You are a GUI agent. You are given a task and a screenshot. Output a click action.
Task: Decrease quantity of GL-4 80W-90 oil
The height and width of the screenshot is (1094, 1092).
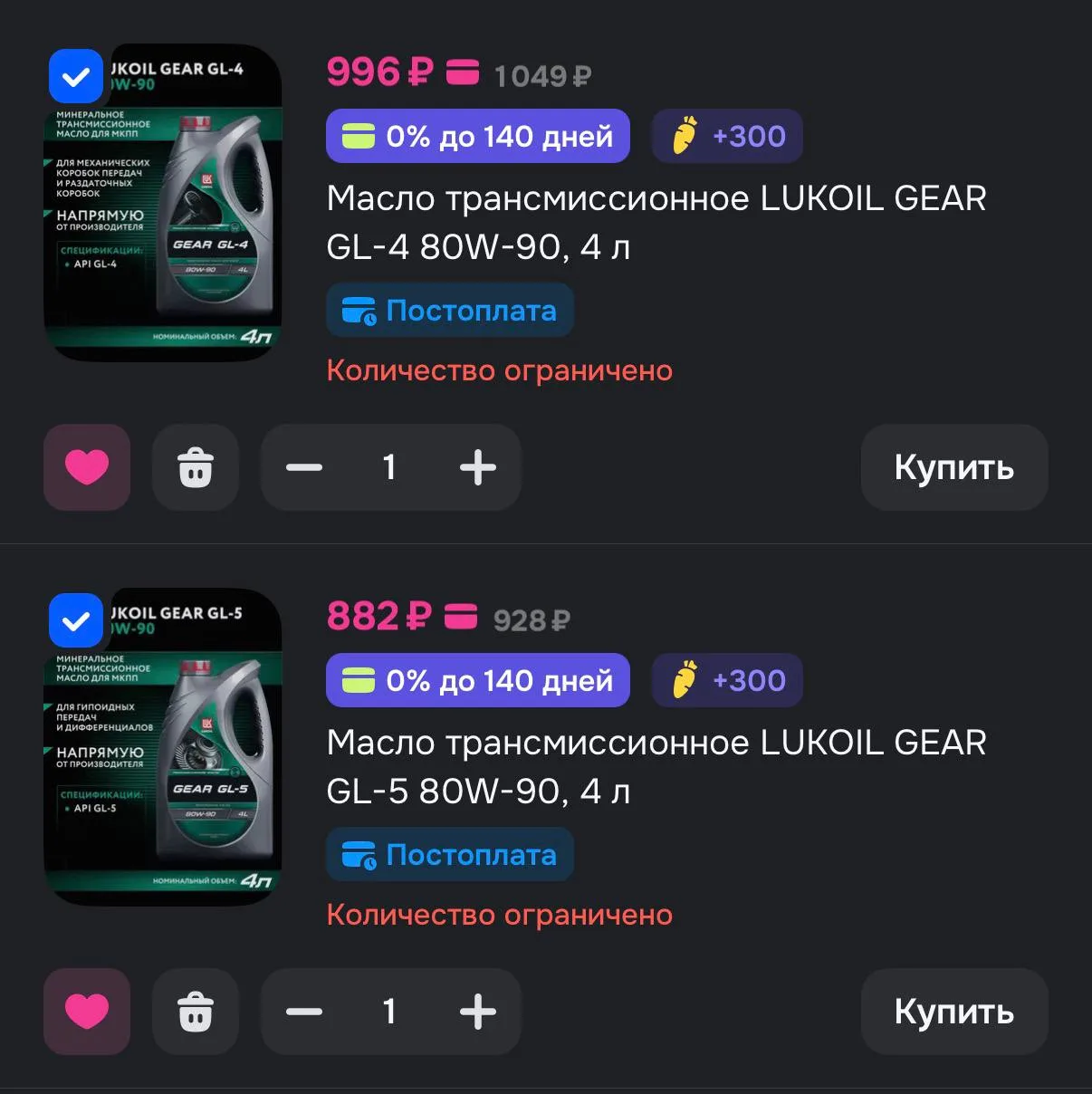tap(304, 467)
